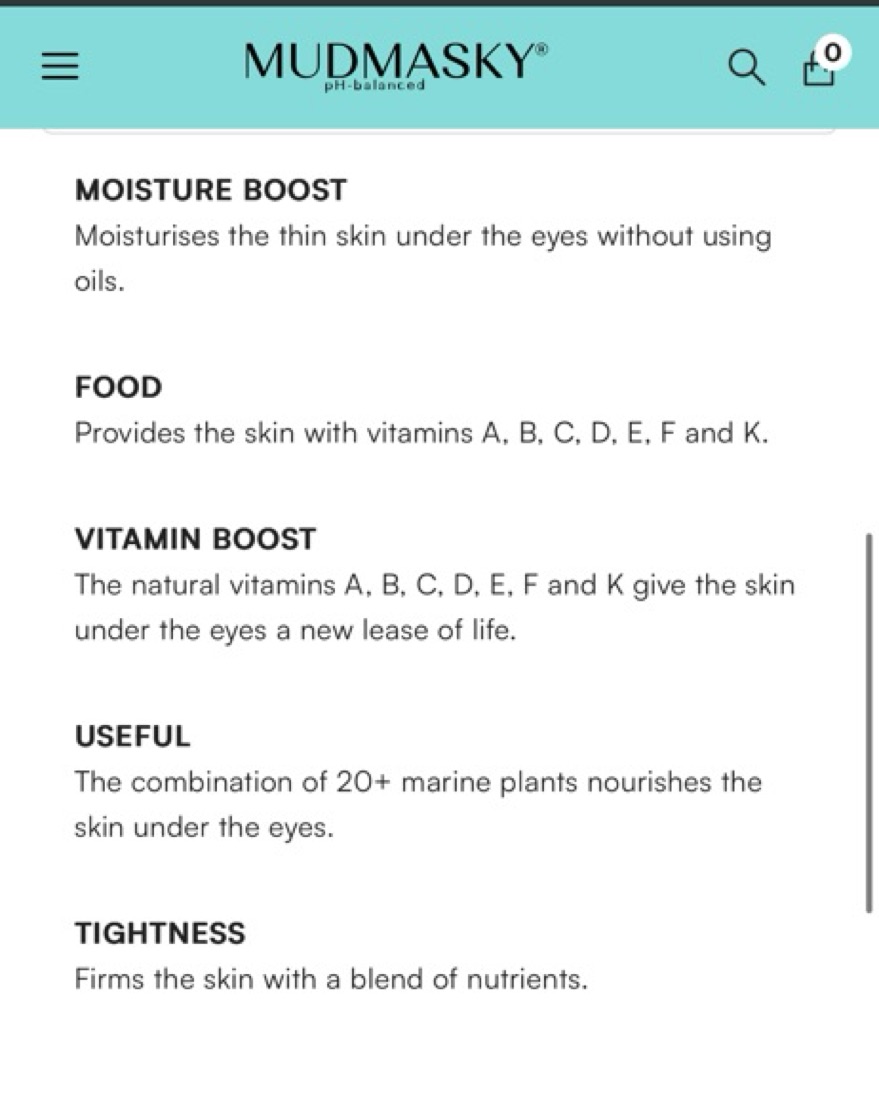Tap the MUDMASKY logo to go home
This screenshot has height=1100, width=879.
(396, 67)
